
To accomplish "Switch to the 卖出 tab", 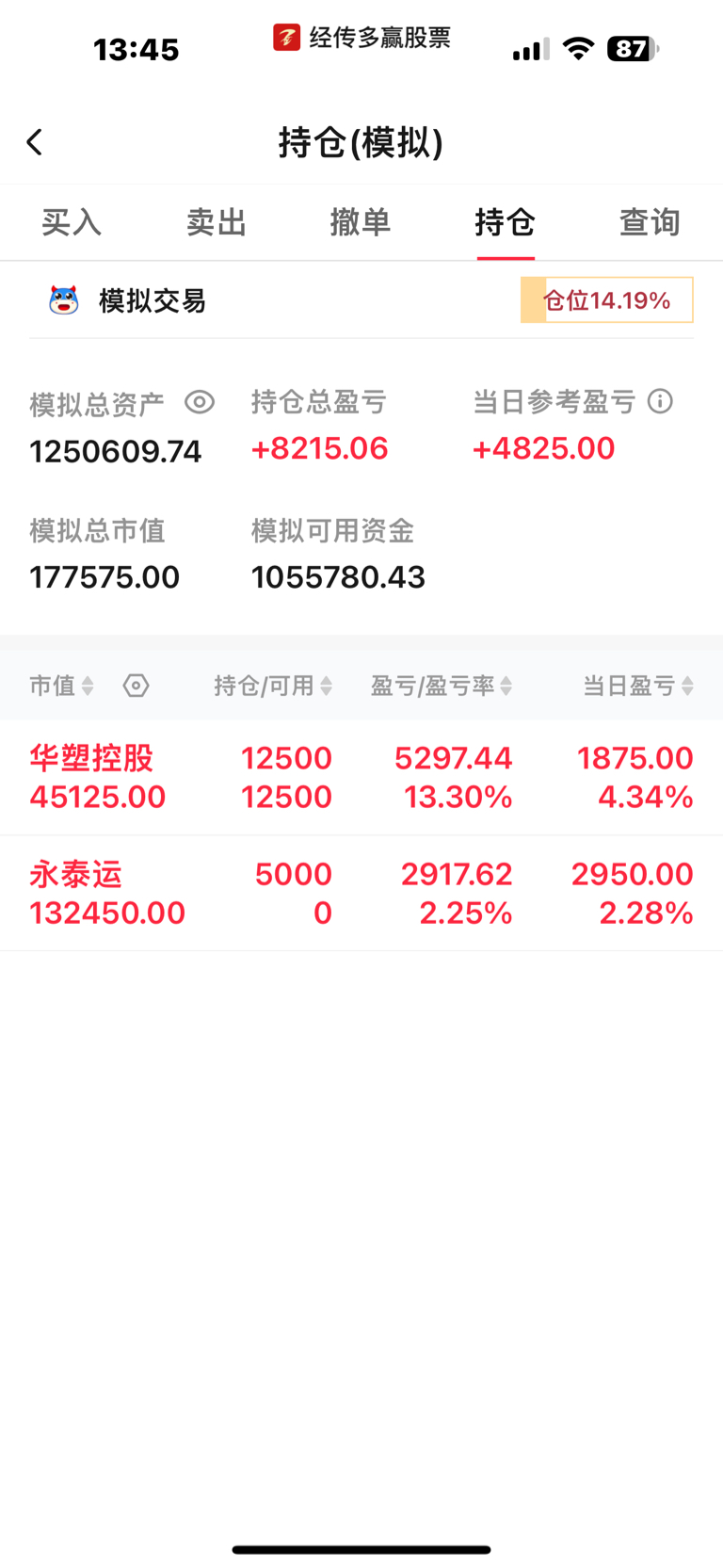I will 216,222.
